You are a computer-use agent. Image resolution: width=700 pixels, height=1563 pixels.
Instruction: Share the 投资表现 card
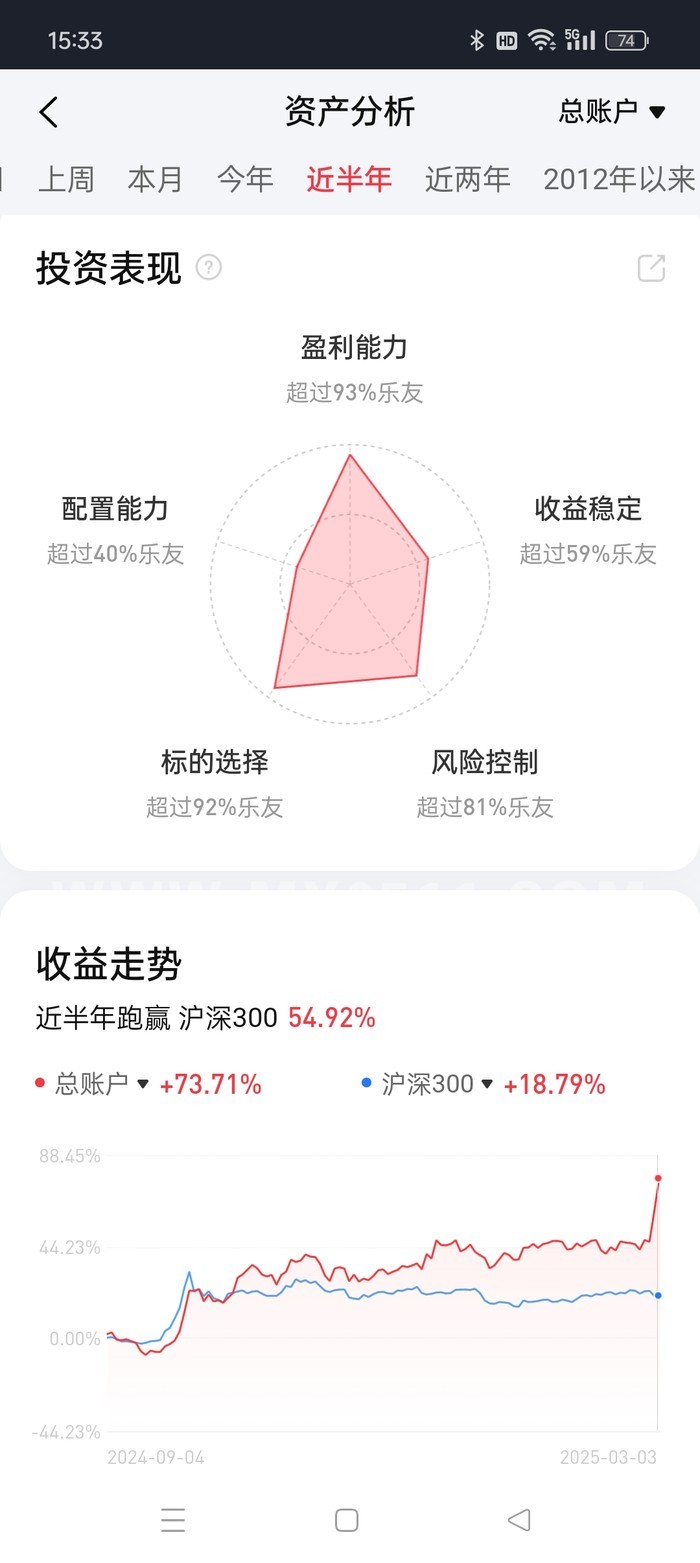[x=651, y=268]
